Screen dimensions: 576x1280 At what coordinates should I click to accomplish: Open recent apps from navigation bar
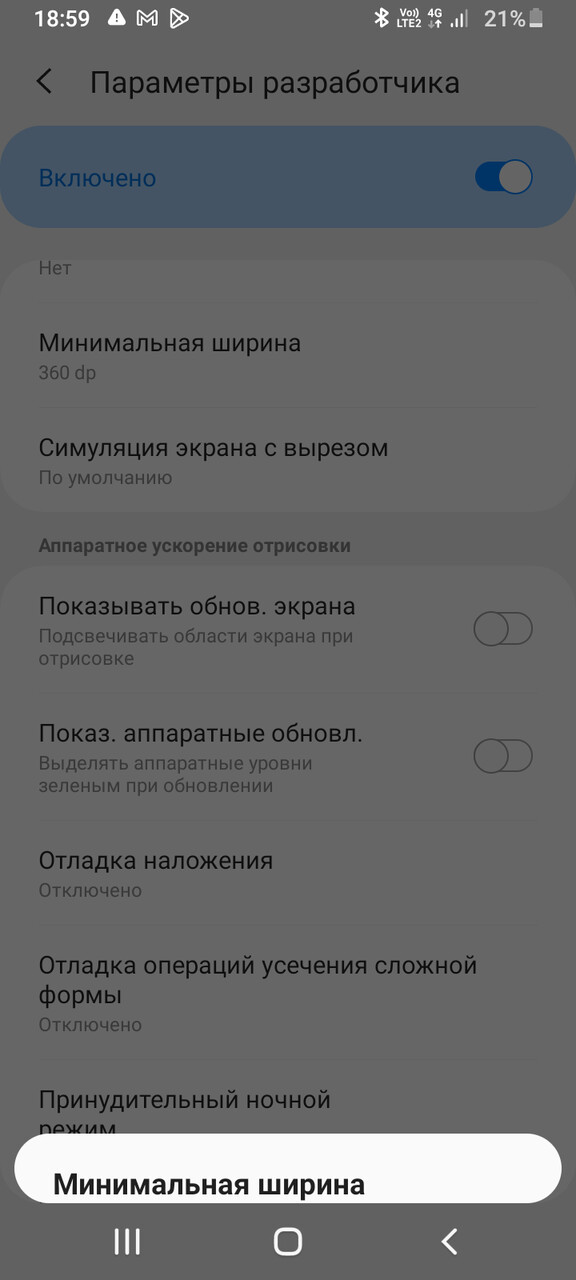127,1241
